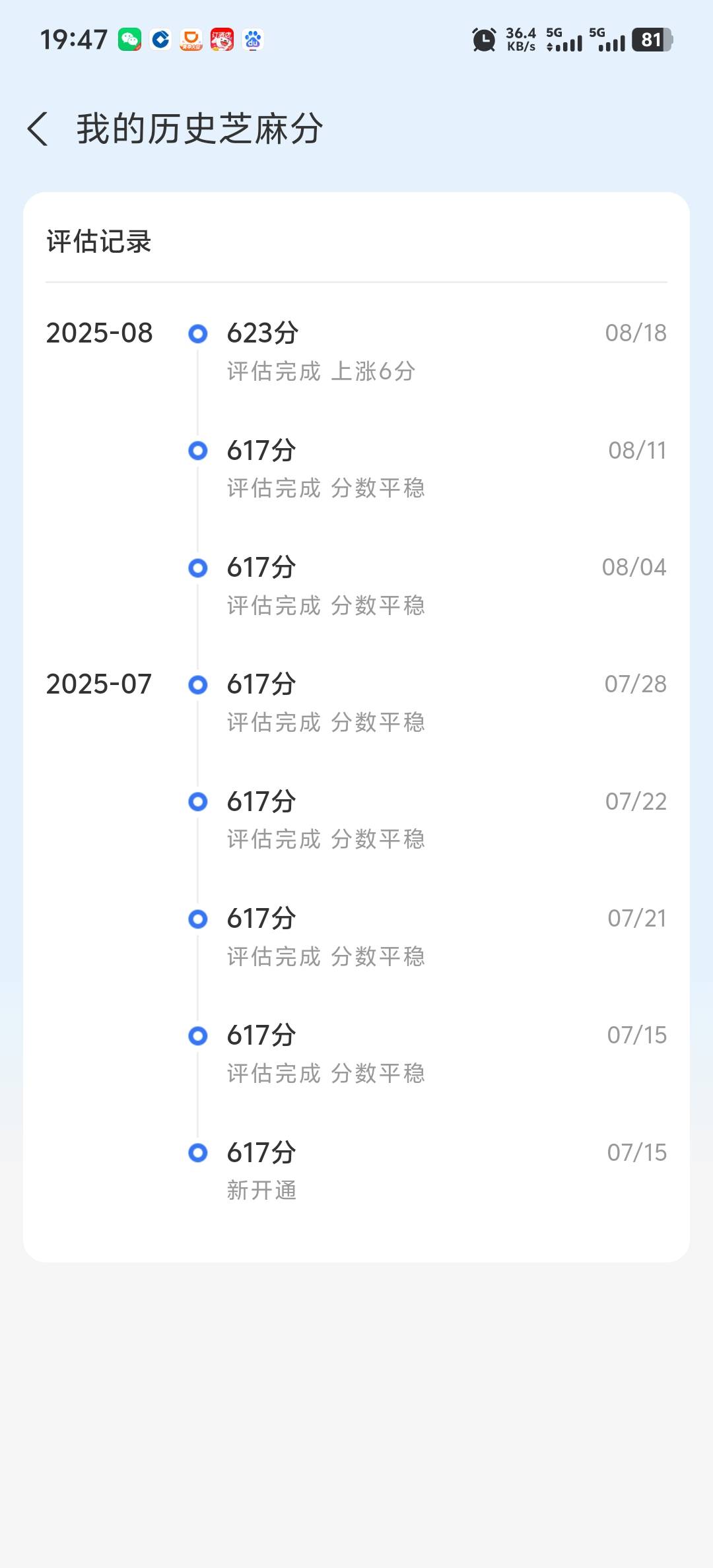Go back from 我的历史芝麻分 page
713x1568 pixels.
coord(38,129)
